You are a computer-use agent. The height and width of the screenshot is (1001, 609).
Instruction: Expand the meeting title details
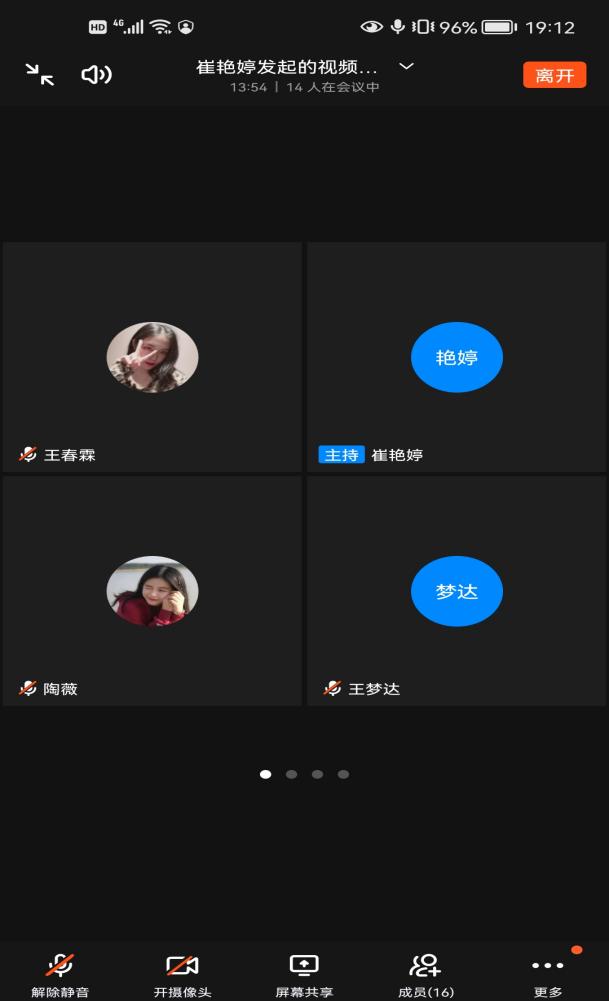pos(406,67)
